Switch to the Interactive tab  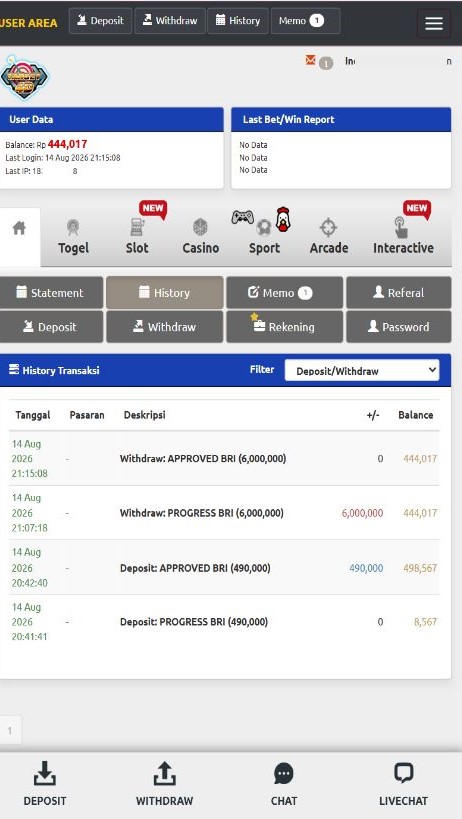[x=403, y=237]
